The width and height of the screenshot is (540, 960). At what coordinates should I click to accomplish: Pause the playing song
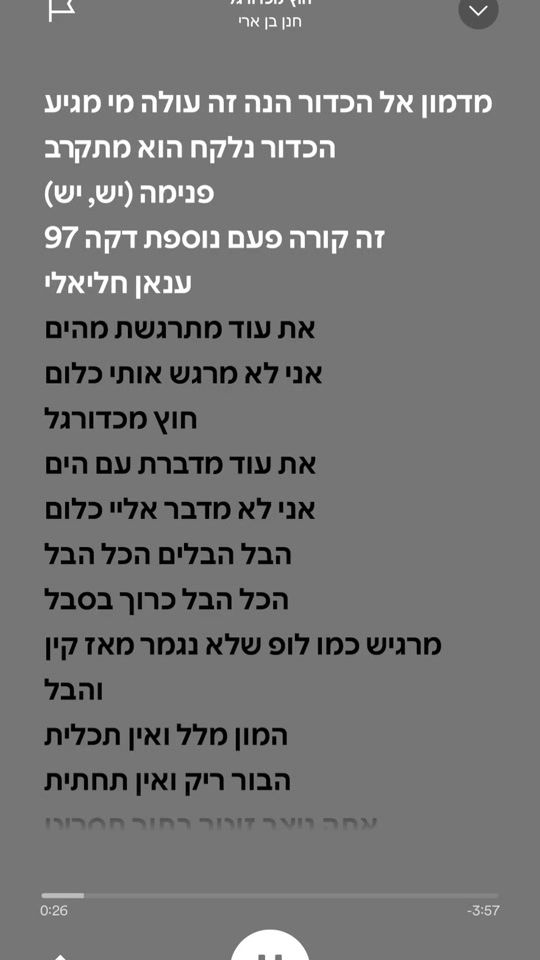[x=269, y=945]
